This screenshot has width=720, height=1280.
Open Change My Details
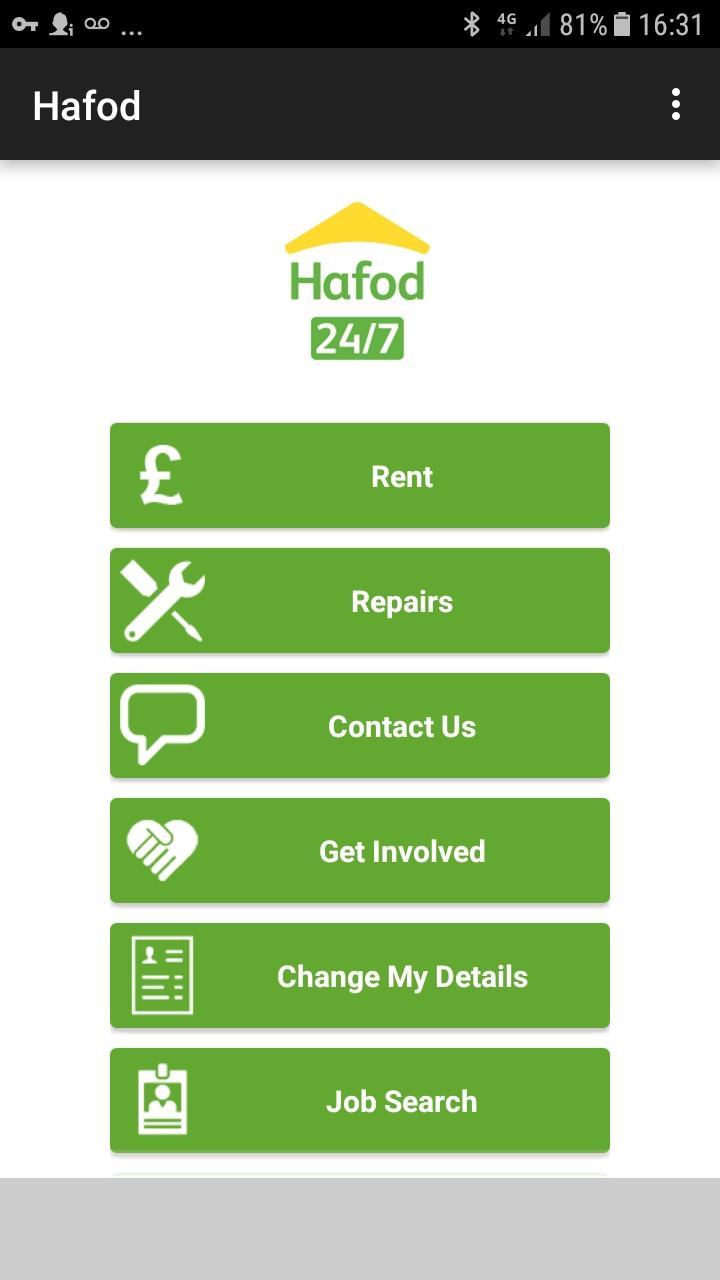pos(360,975)
